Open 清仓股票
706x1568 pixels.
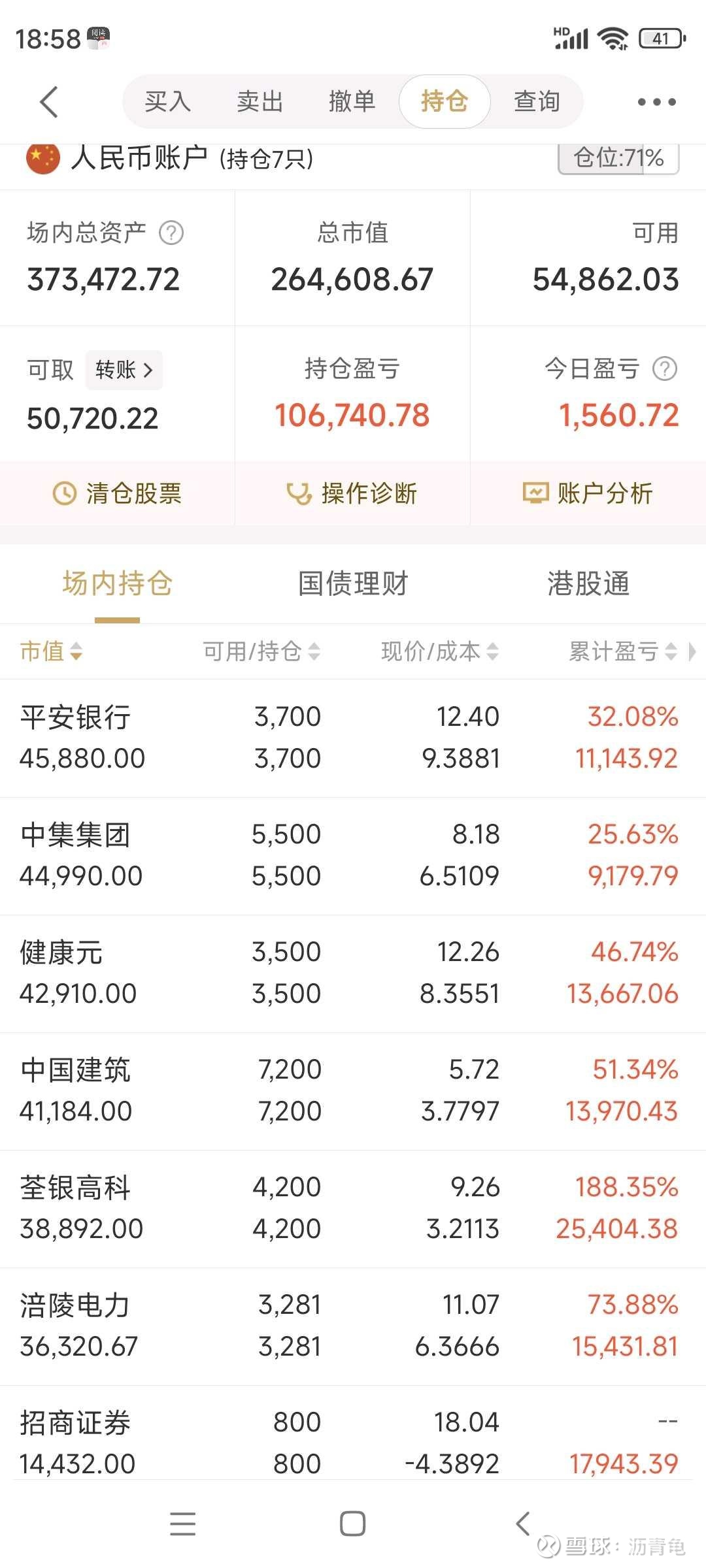pos(117,493)
